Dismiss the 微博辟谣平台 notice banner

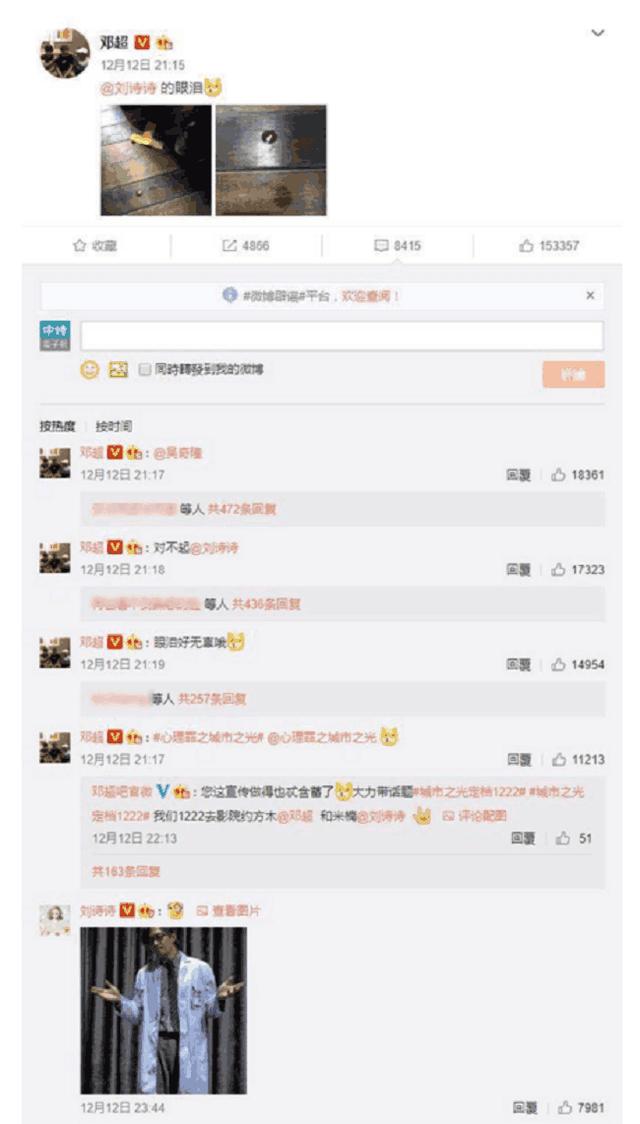pyautogui.click(x=590, y=296)
